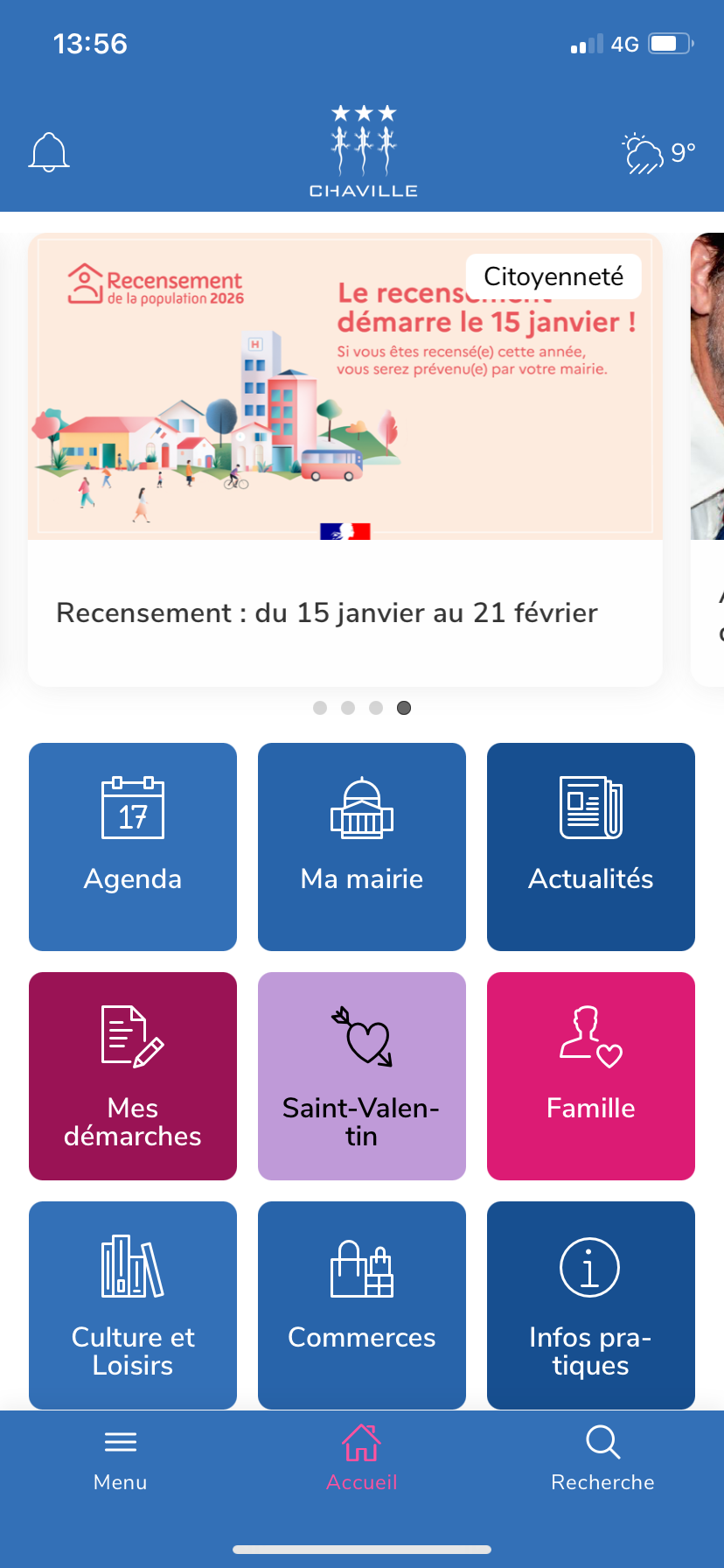Open Mes démarches tile

click(133, 1075)
